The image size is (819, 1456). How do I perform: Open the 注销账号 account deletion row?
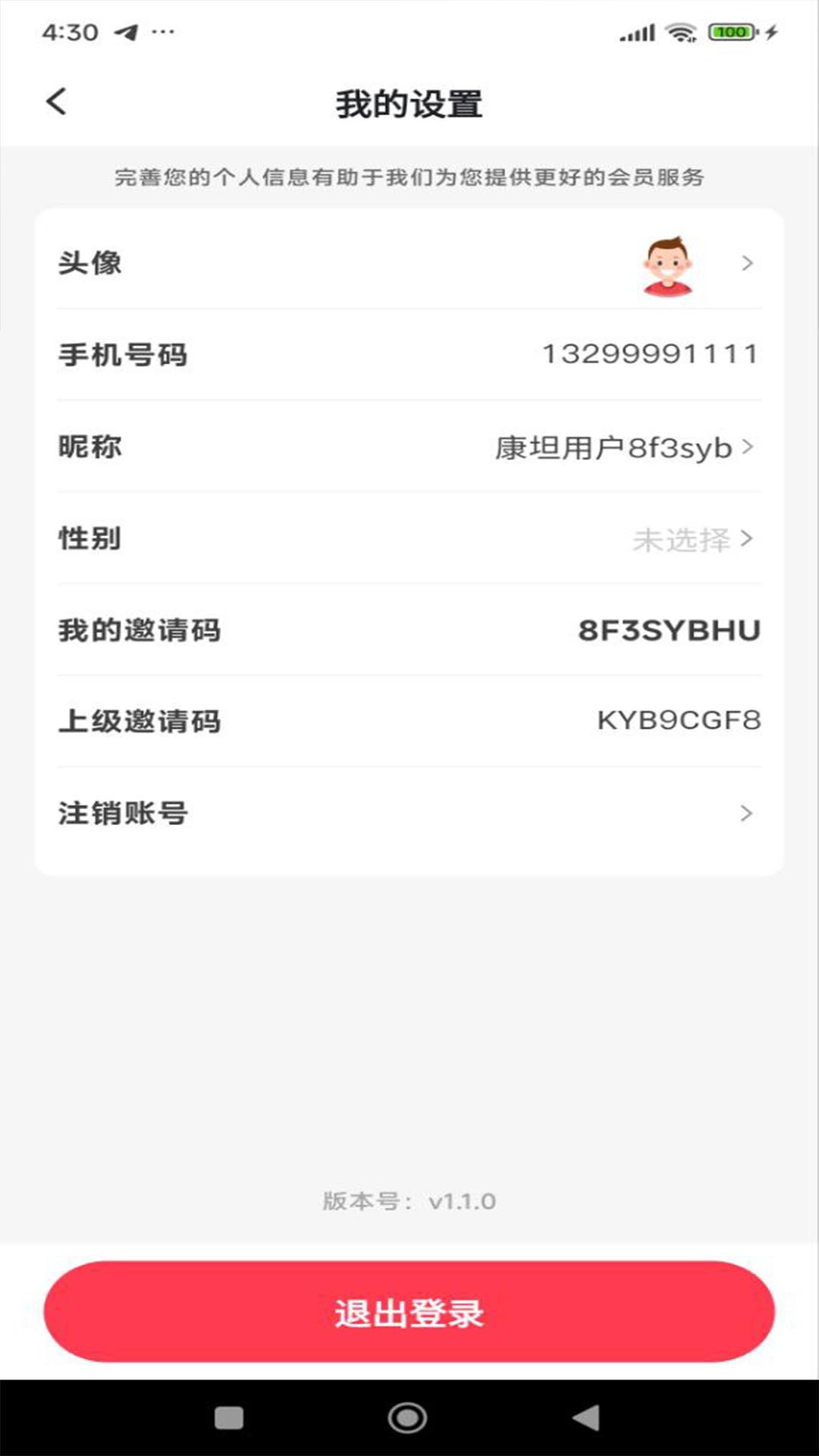[x=409, y=814]
